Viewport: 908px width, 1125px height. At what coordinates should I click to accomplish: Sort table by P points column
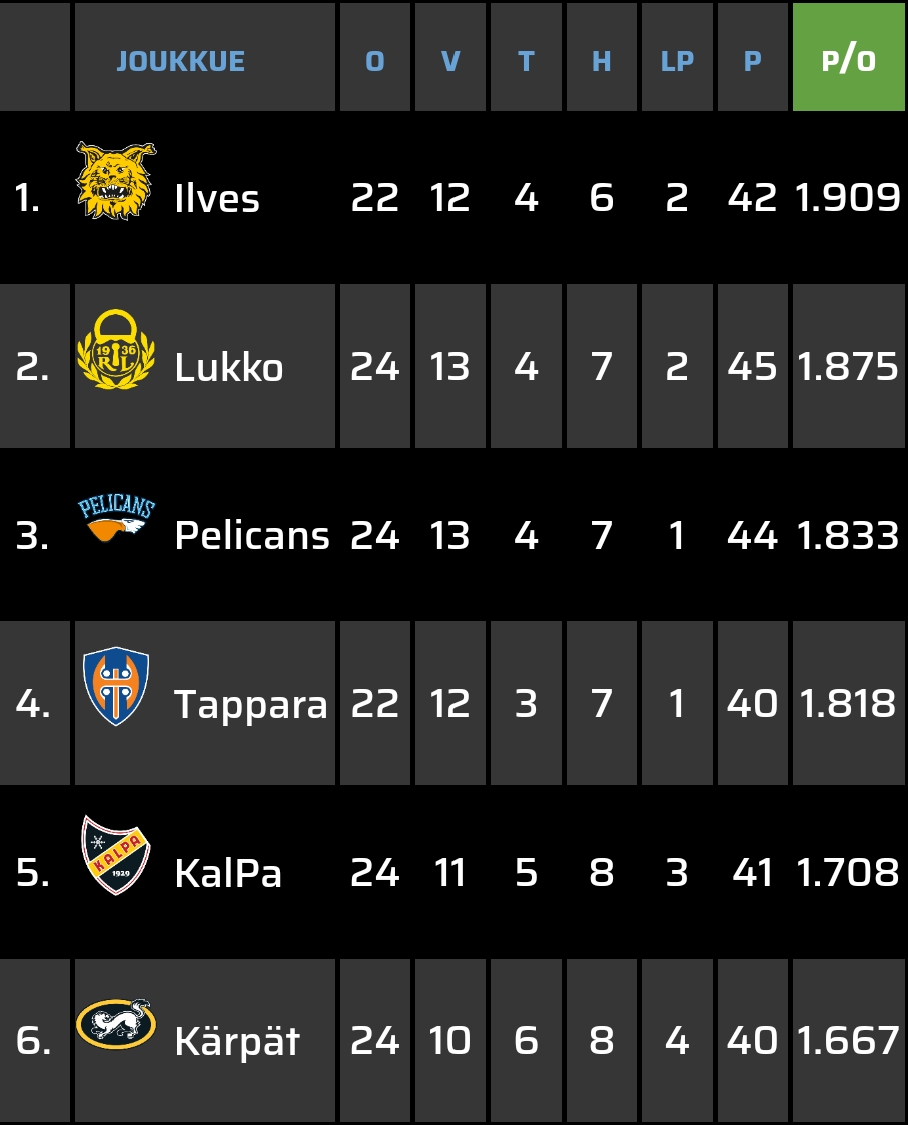tap(752, 61)
